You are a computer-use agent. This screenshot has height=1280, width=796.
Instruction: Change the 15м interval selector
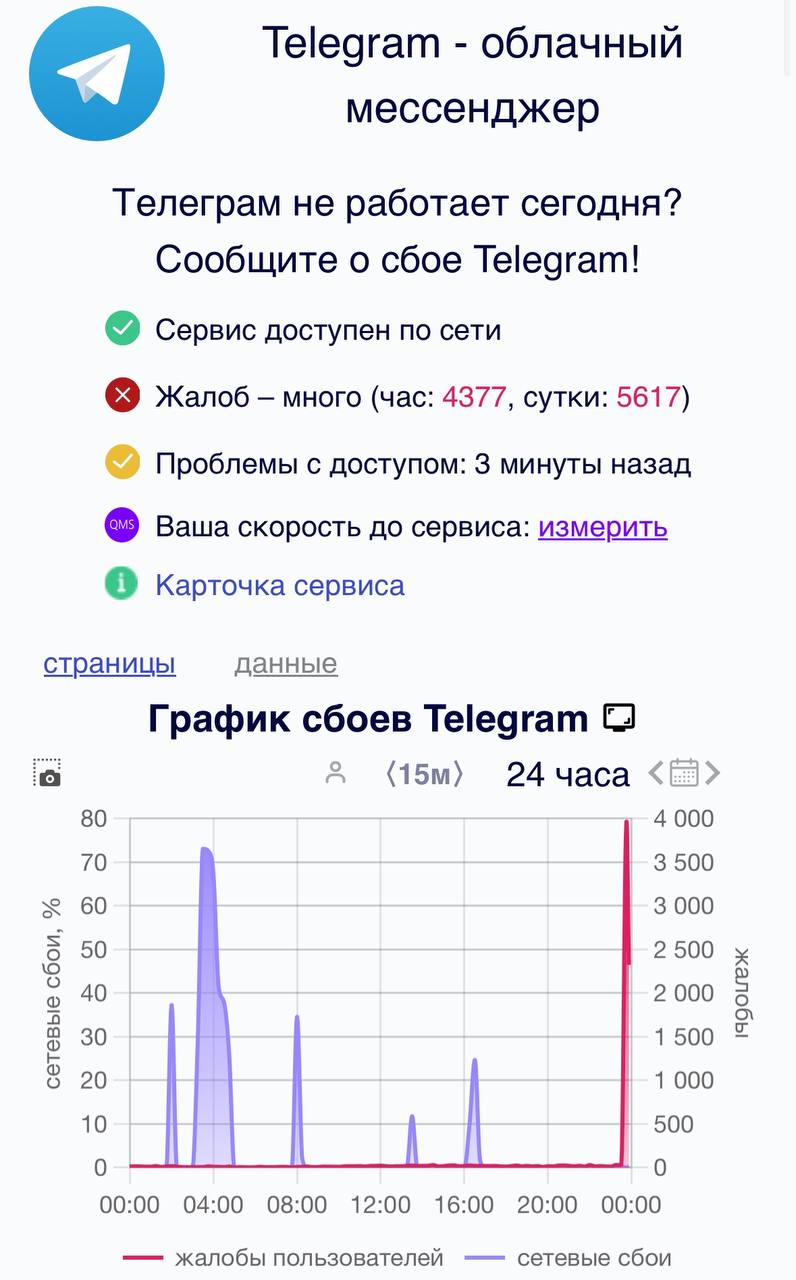click(x=424, y=774)
